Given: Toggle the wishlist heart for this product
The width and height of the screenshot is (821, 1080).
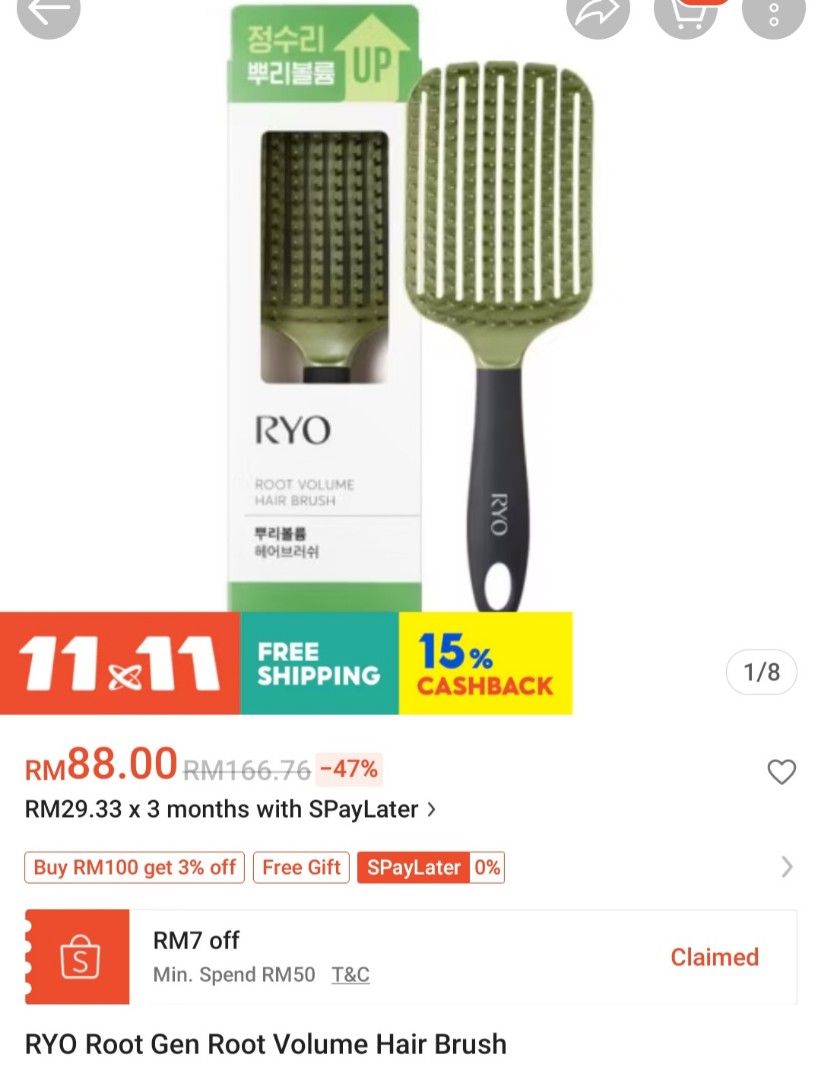Looking at the screenshot, I should click(x=782, y=771).
